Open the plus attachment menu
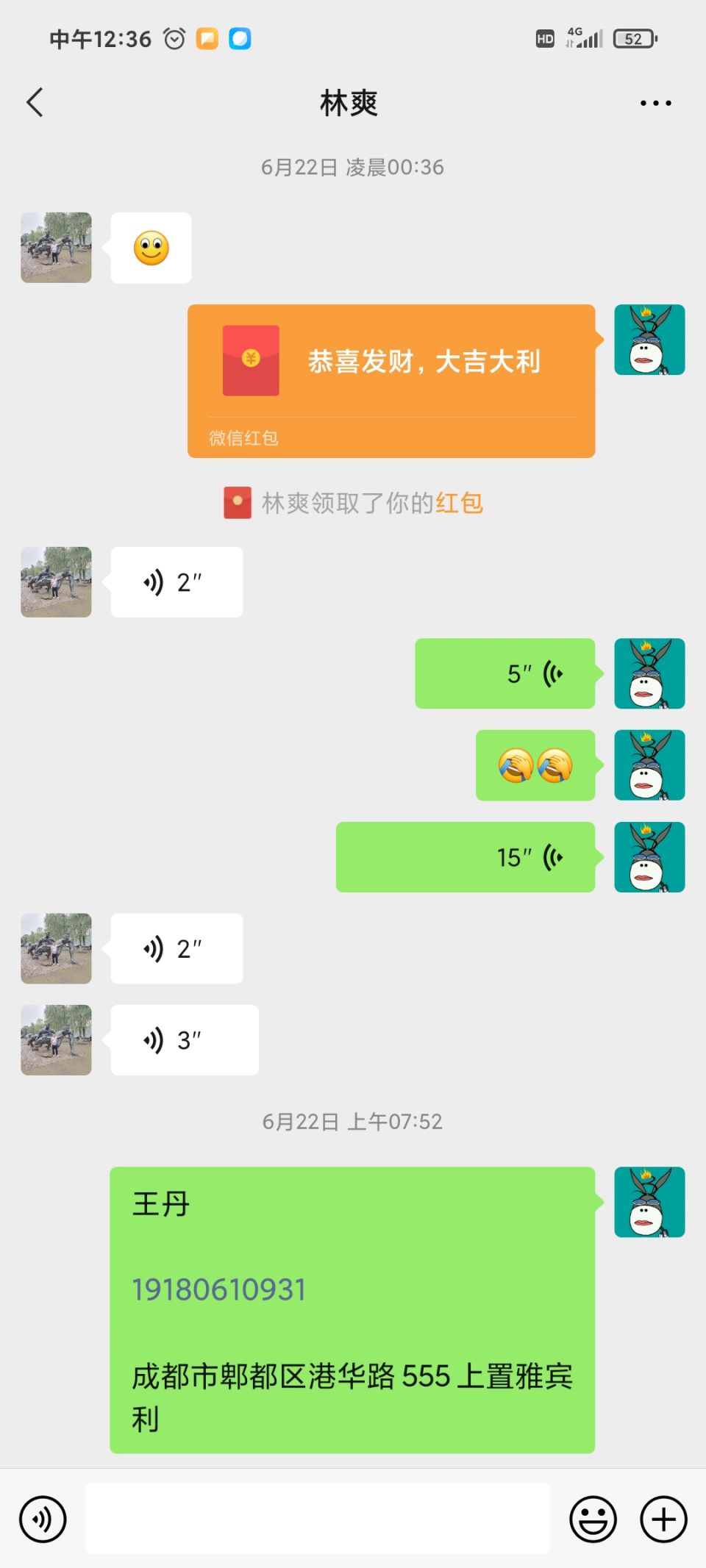706x1568 pixels. (663, 1519)
